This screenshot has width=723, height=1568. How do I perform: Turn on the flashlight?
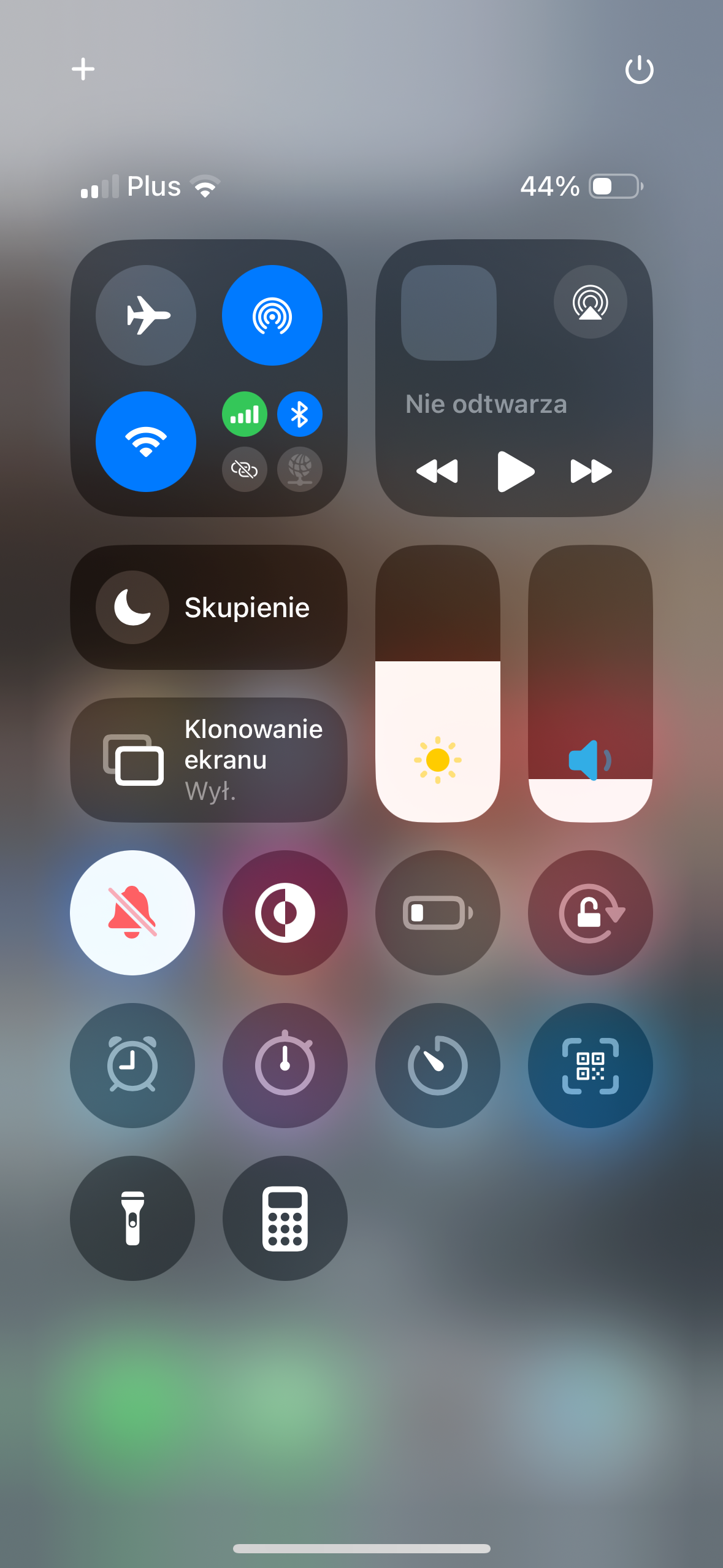(x=132, y=1218)
